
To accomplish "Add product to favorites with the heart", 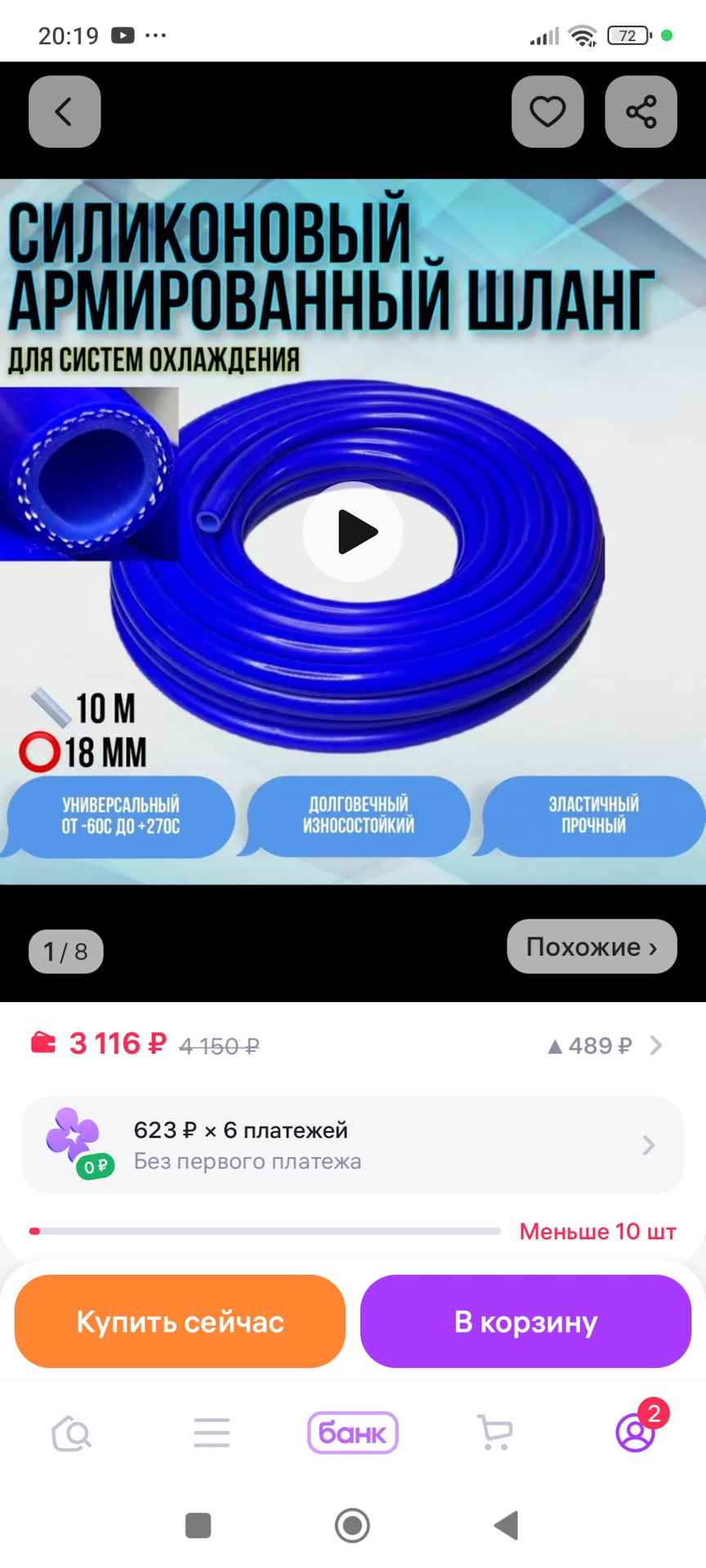I will pos(547,112).
